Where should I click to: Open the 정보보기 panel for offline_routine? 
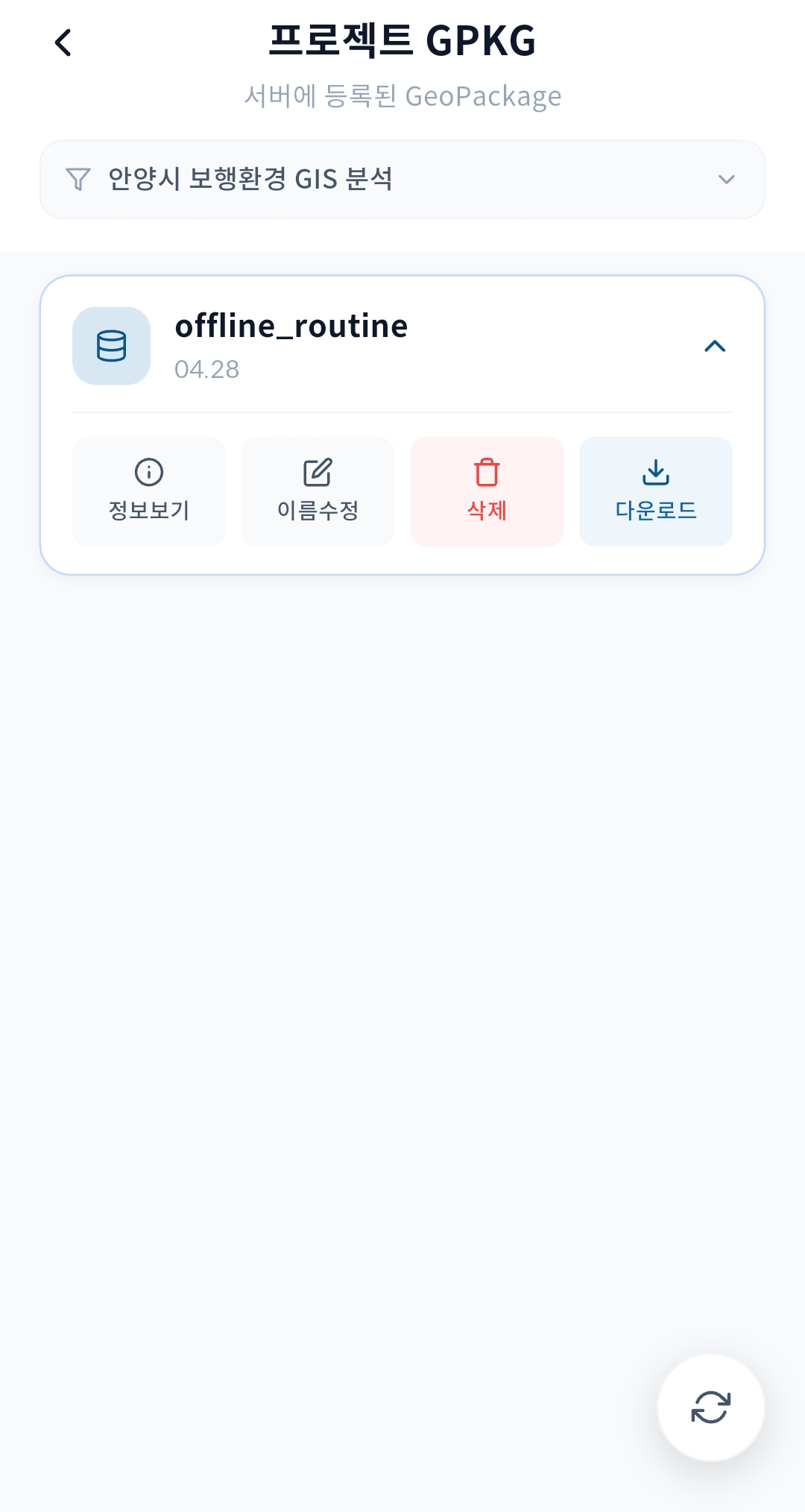coord(148,491)
